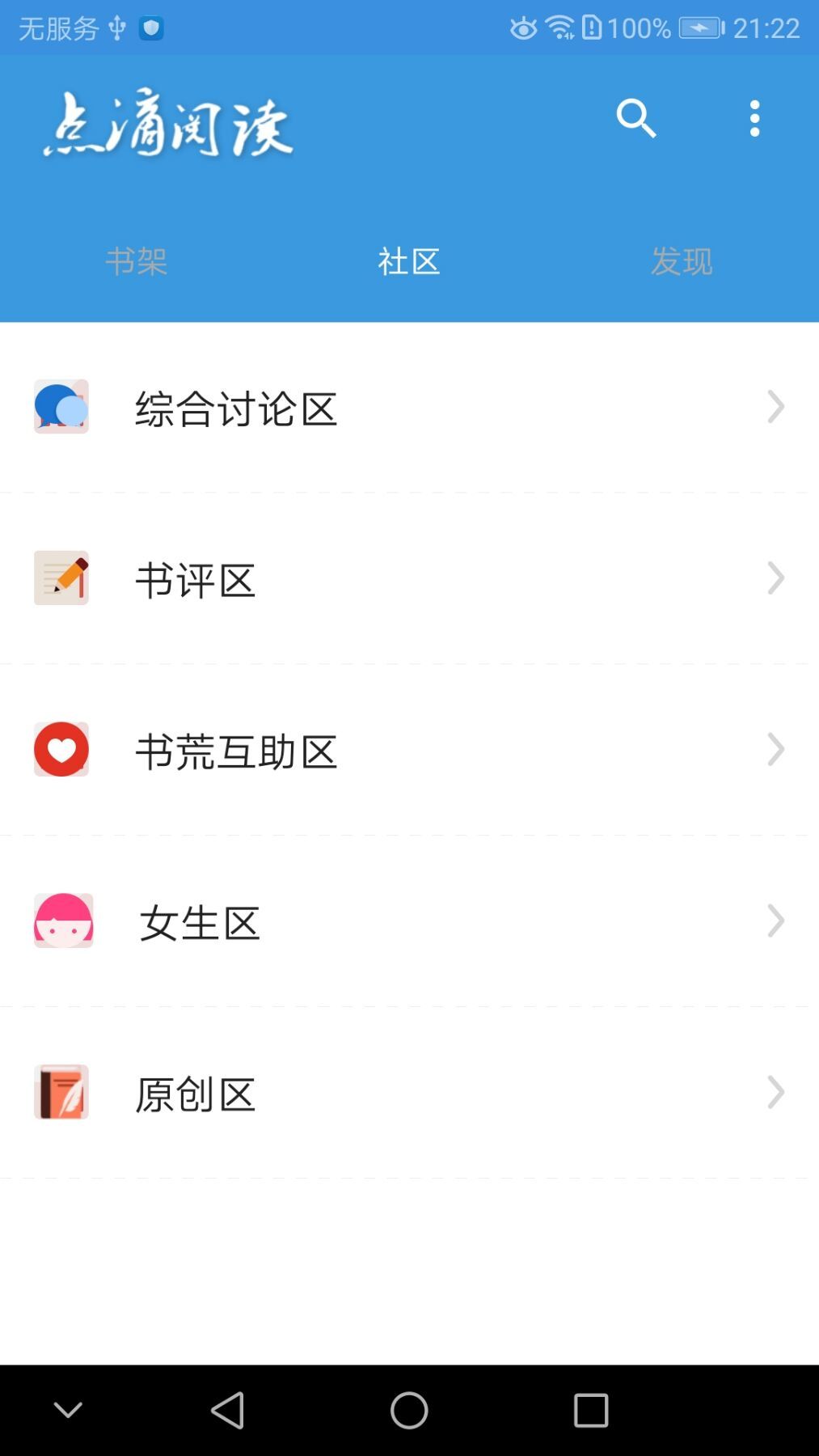The width and height of the screenshot is (819, 1456).
Task: Open the 书评区 forum entry
Action: 196,578
